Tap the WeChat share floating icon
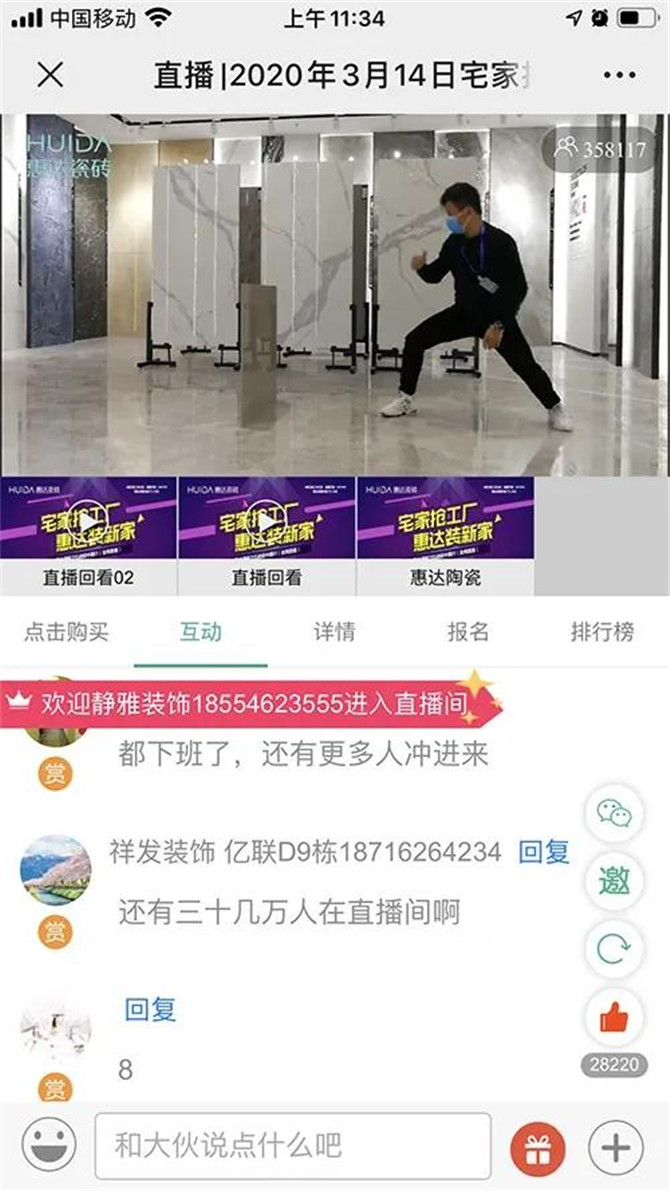The width and height of the screenshot is (670, 1191). pos(614,813)
